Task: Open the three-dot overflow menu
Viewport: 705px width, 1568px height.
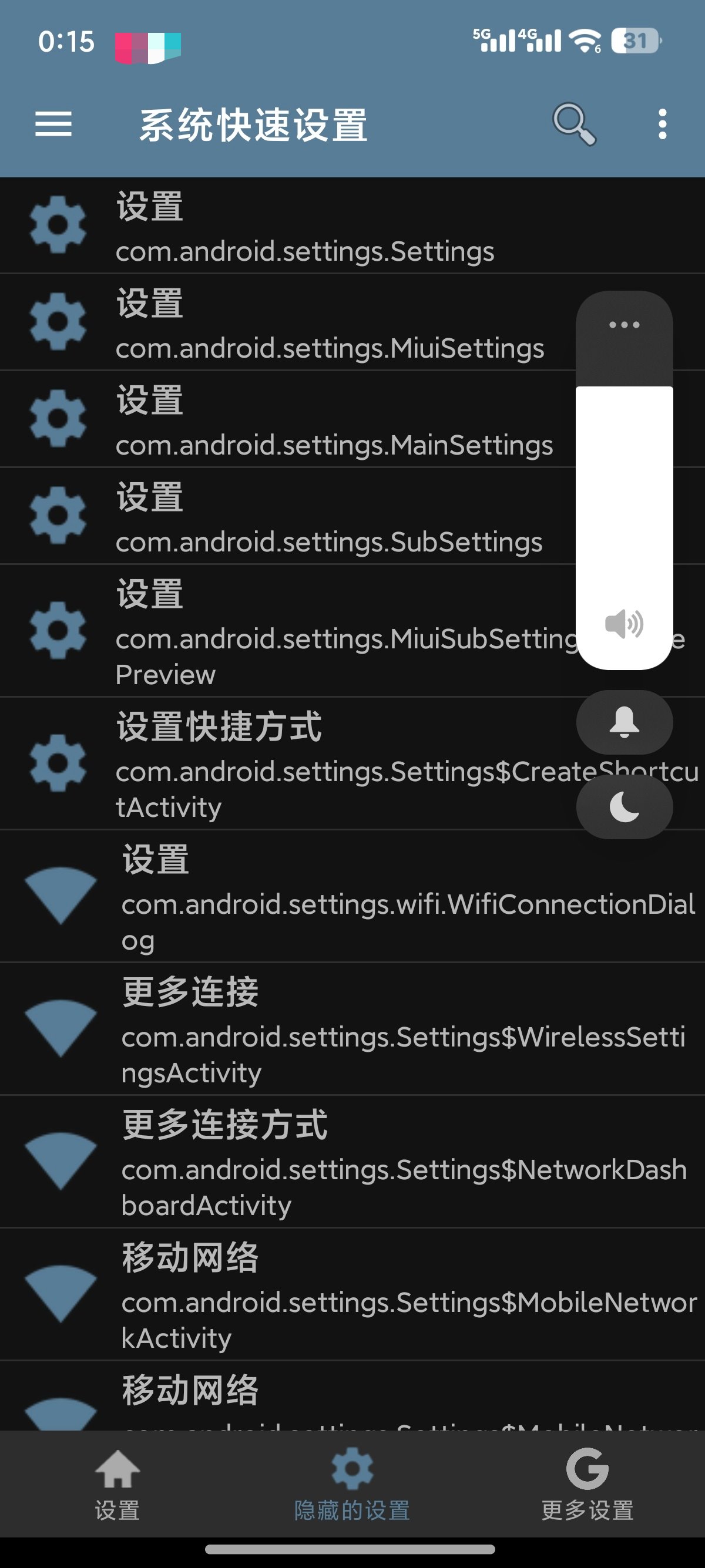Action: point(663,125)
